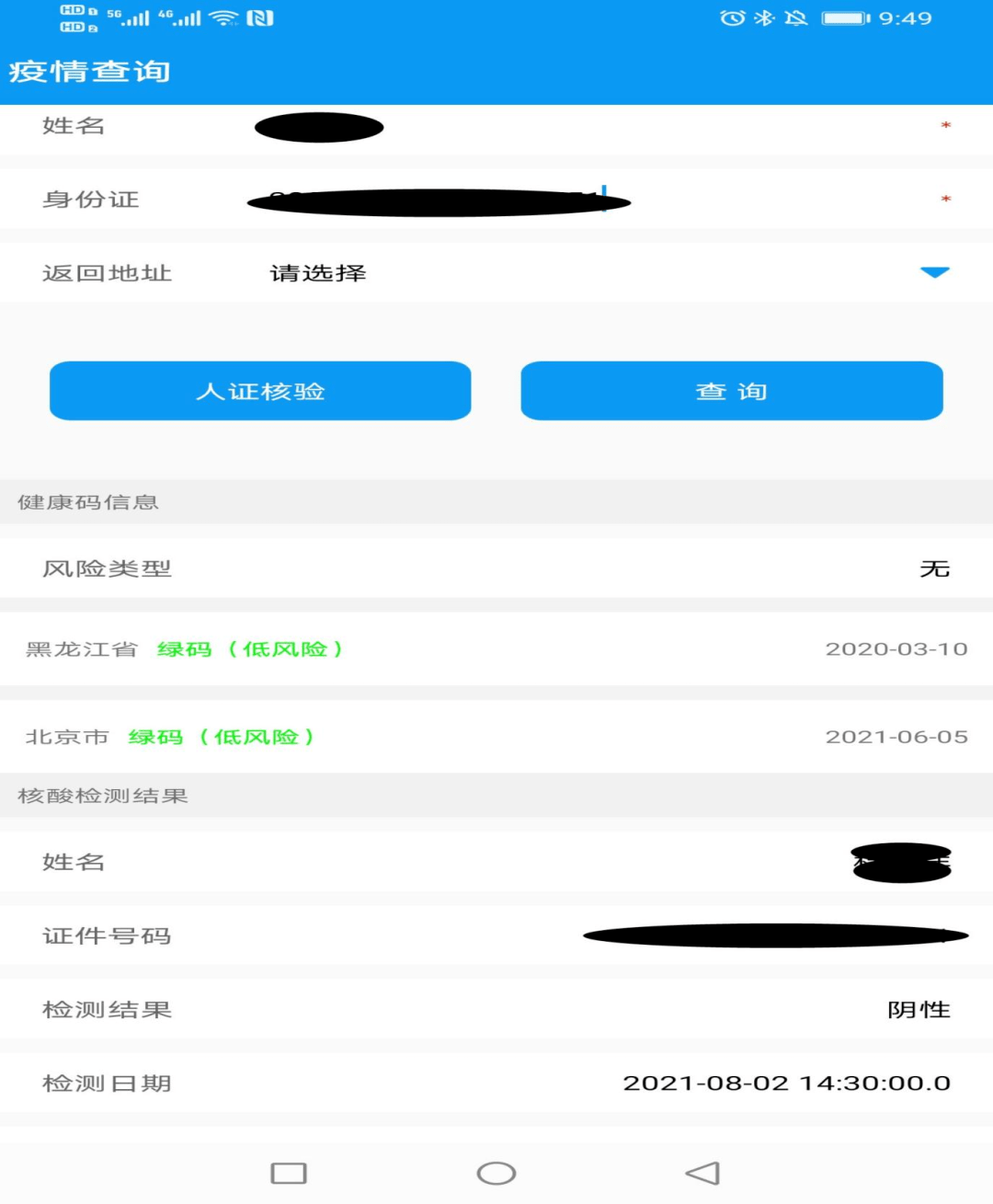Tap the 查询 query button

pyautogui.click(x=732, y=391)
